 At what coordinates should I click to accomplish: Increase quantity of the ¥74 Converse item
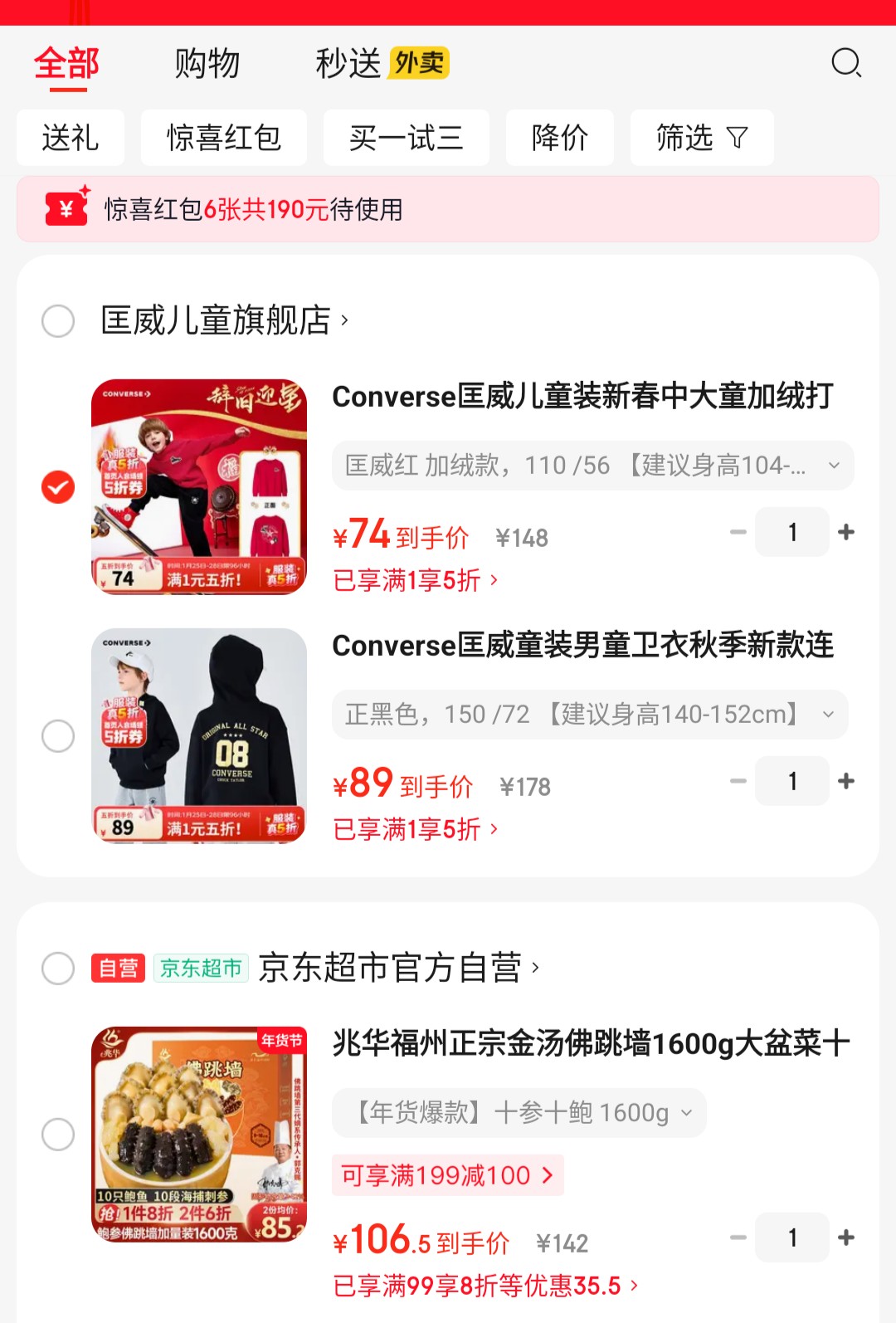[846, 532]
